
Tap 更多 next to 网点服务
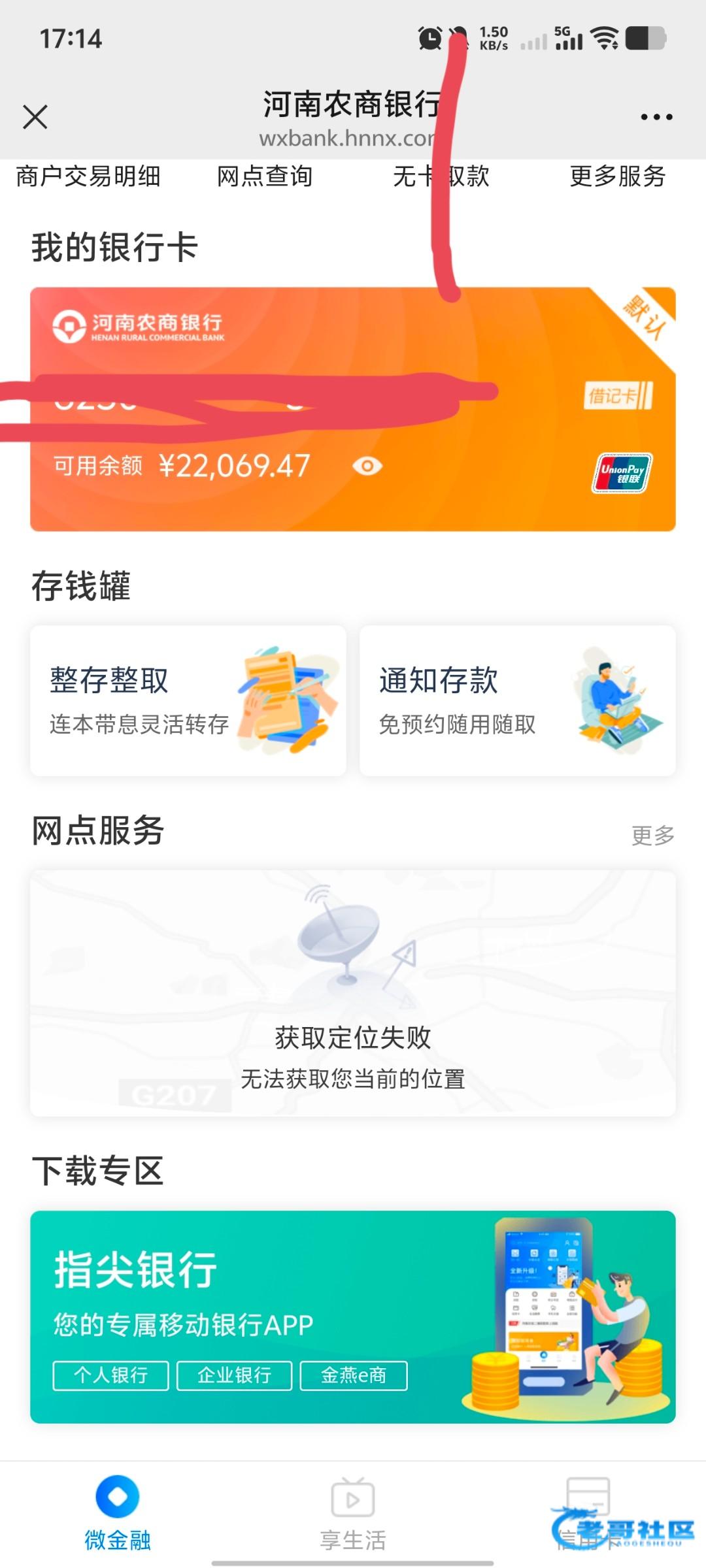(652, 835)
